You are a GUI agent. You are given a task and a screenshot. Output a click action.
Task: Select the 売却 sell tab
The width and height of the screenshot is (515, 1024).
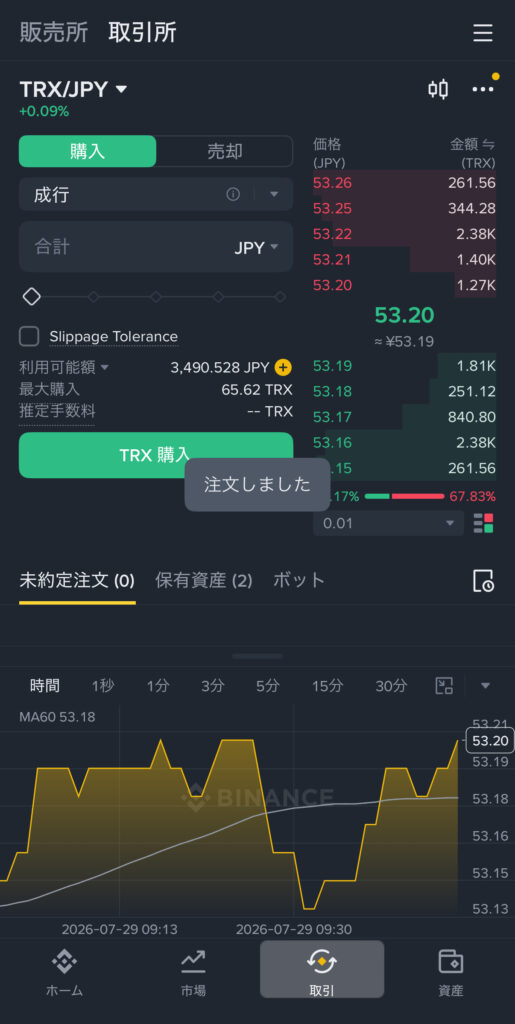225,152
